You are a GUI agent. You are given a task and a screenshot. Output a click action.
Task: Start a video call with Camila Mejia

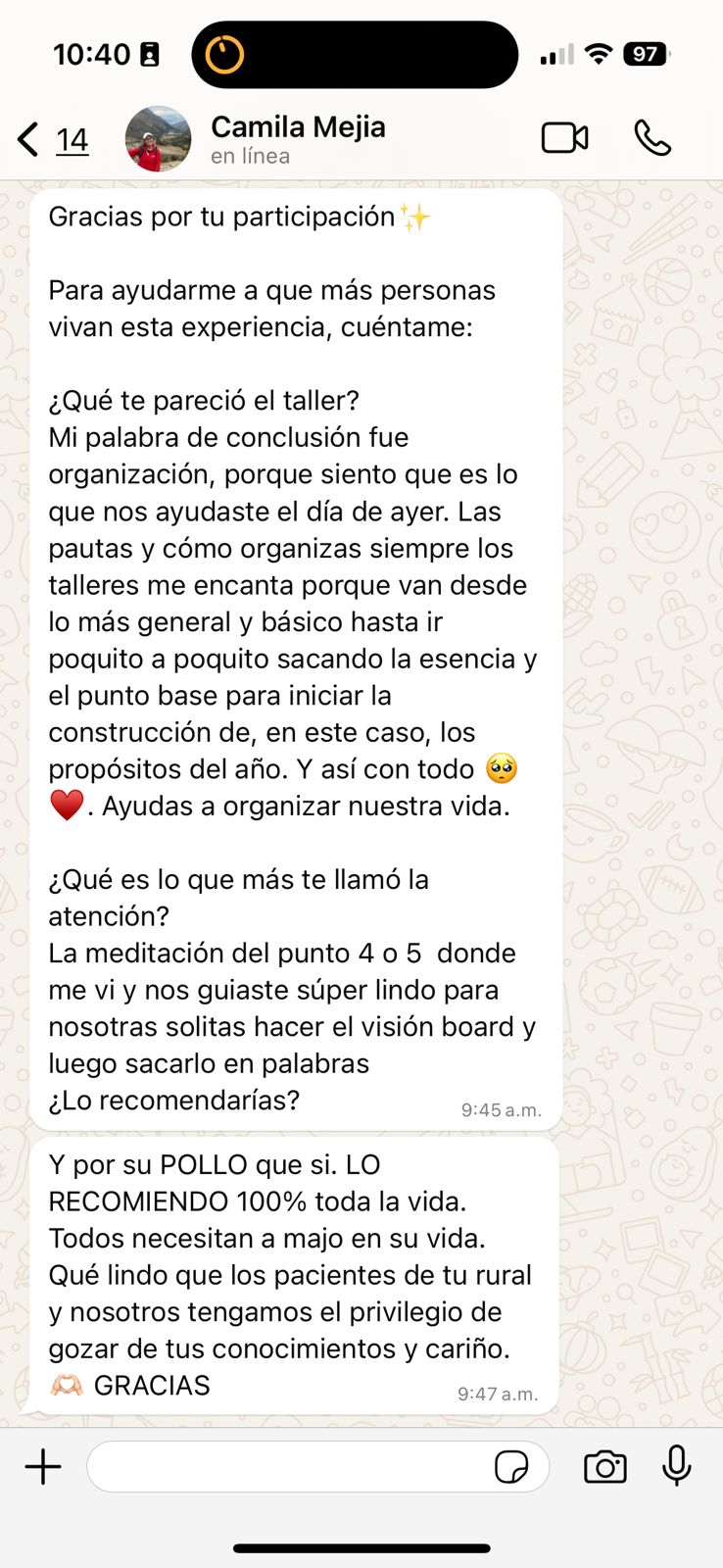[x=565, y=138]
